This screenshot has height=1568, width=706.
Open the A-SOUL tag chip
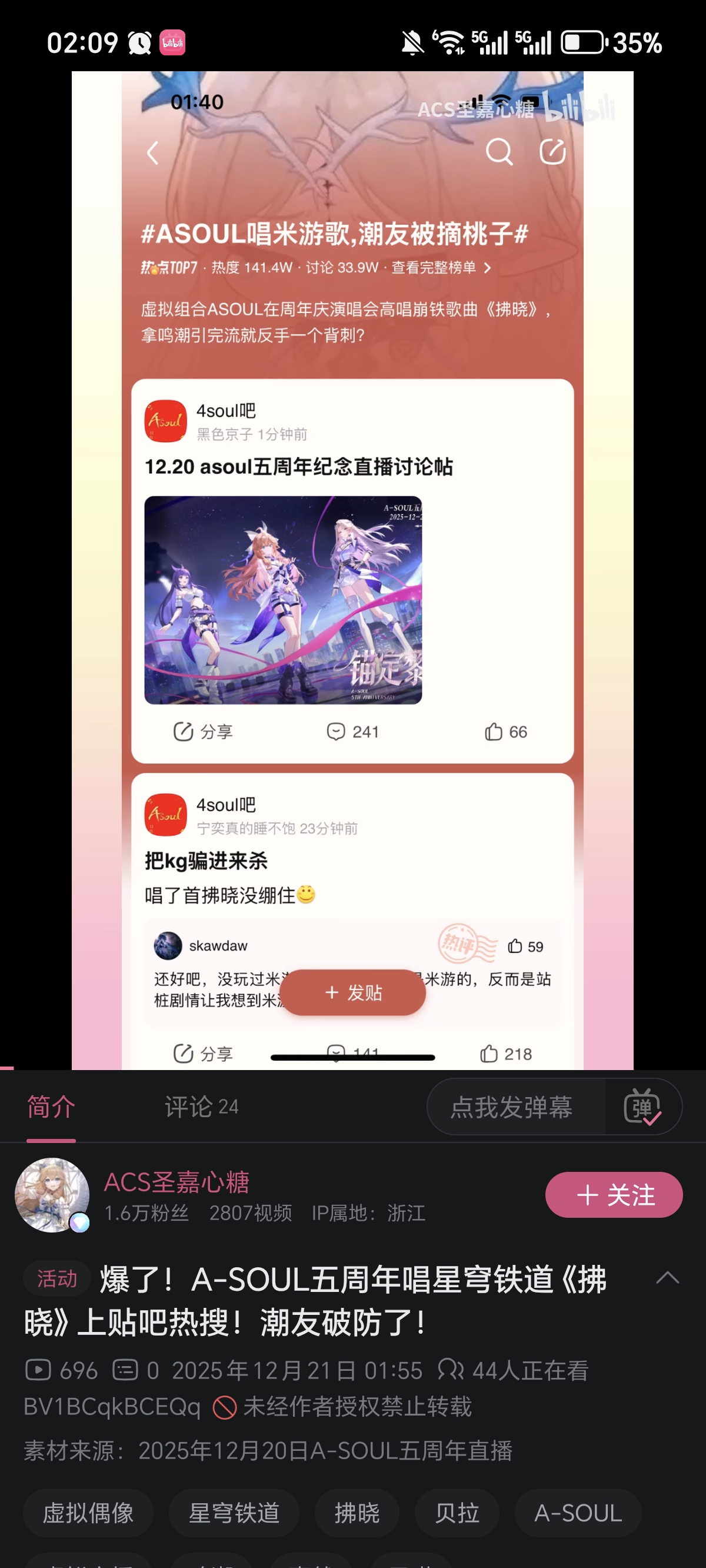(x=578, y=1513)
